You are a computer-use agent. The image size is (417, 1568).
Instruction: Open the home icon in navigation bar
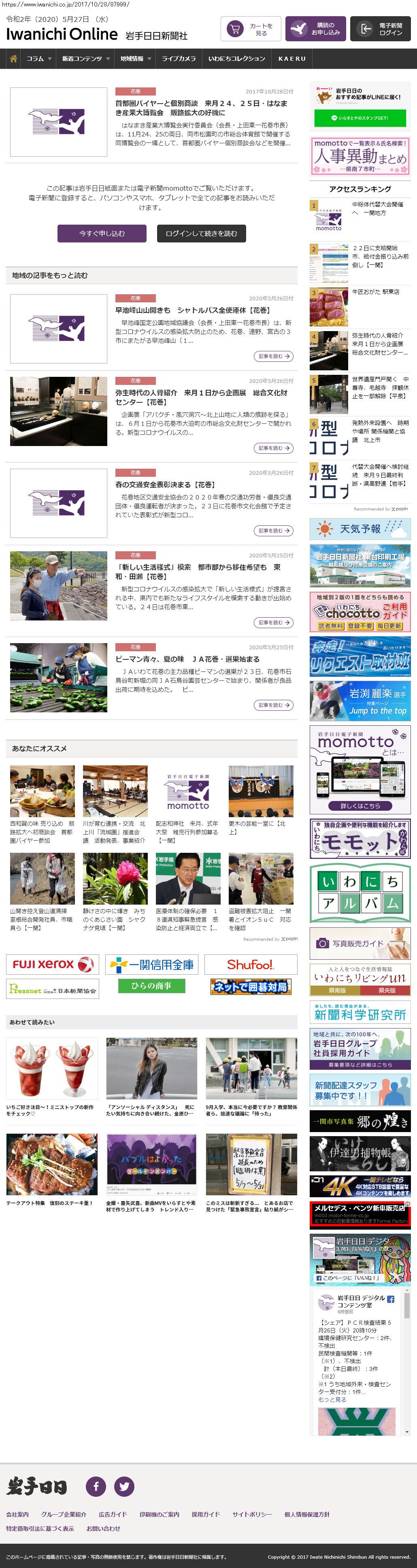tap(13, 58)
